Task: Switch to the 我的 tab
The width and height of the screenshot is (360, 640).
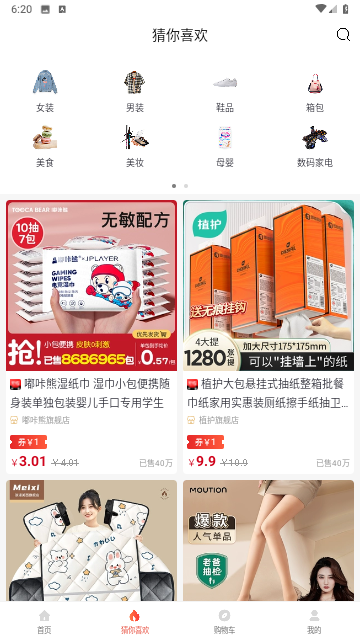Action: (x=314, y=622)
